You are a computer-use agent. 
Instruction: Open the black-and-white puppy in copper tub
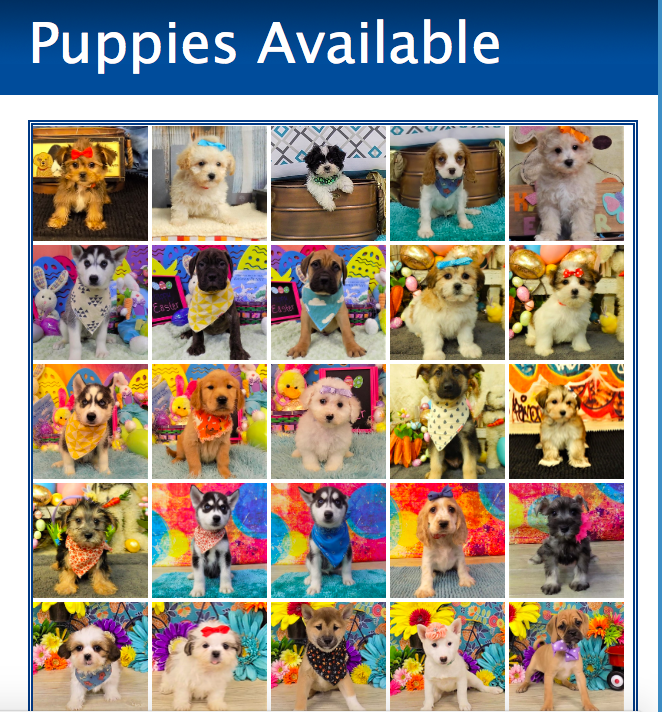(x=328, y=183)
